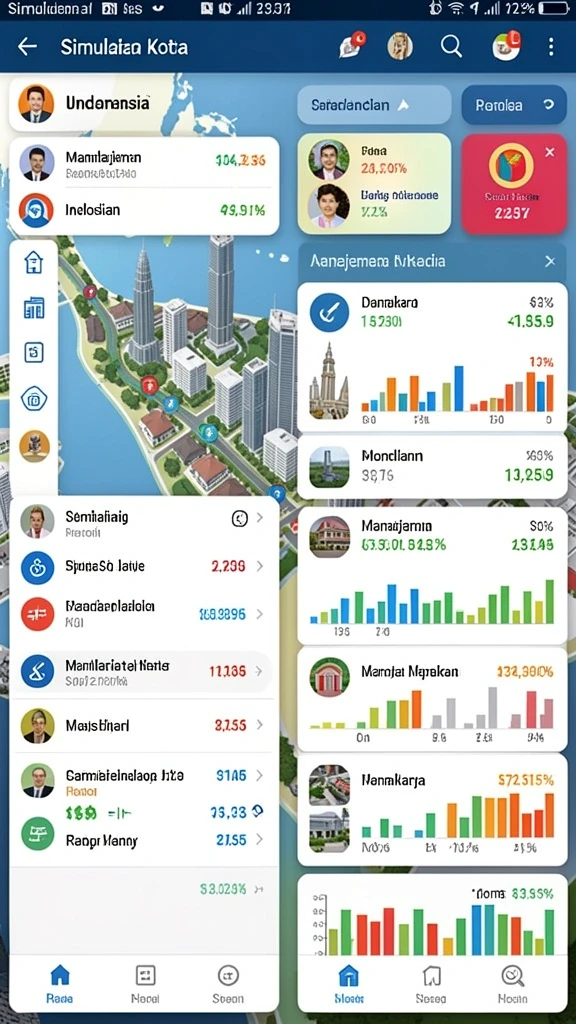Close the Aanajemena panel header

click(x=550, y=261)
